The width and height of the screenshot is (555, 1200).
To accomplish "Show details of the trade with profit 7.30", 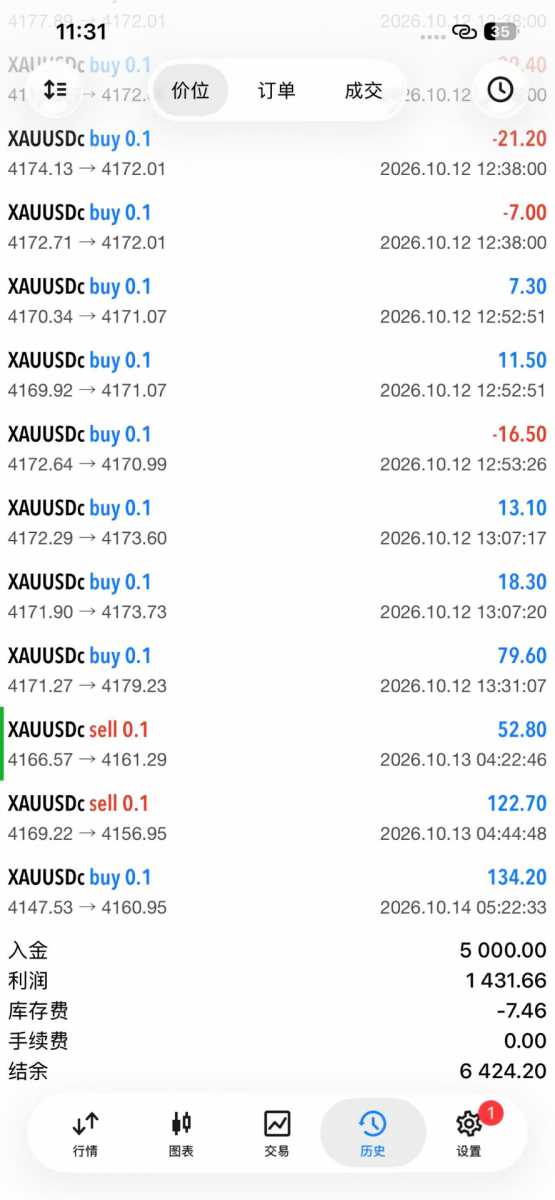I will 277,301.
